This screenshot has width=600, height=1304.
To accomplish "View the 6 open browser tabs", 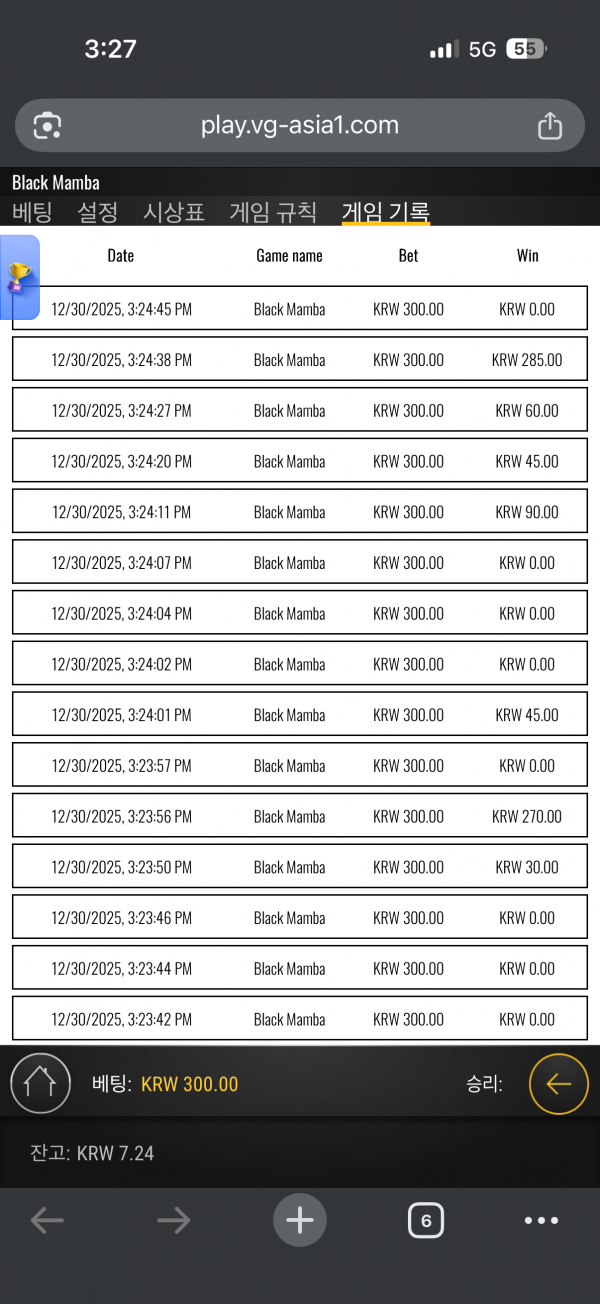I will tap(426, 1220).
